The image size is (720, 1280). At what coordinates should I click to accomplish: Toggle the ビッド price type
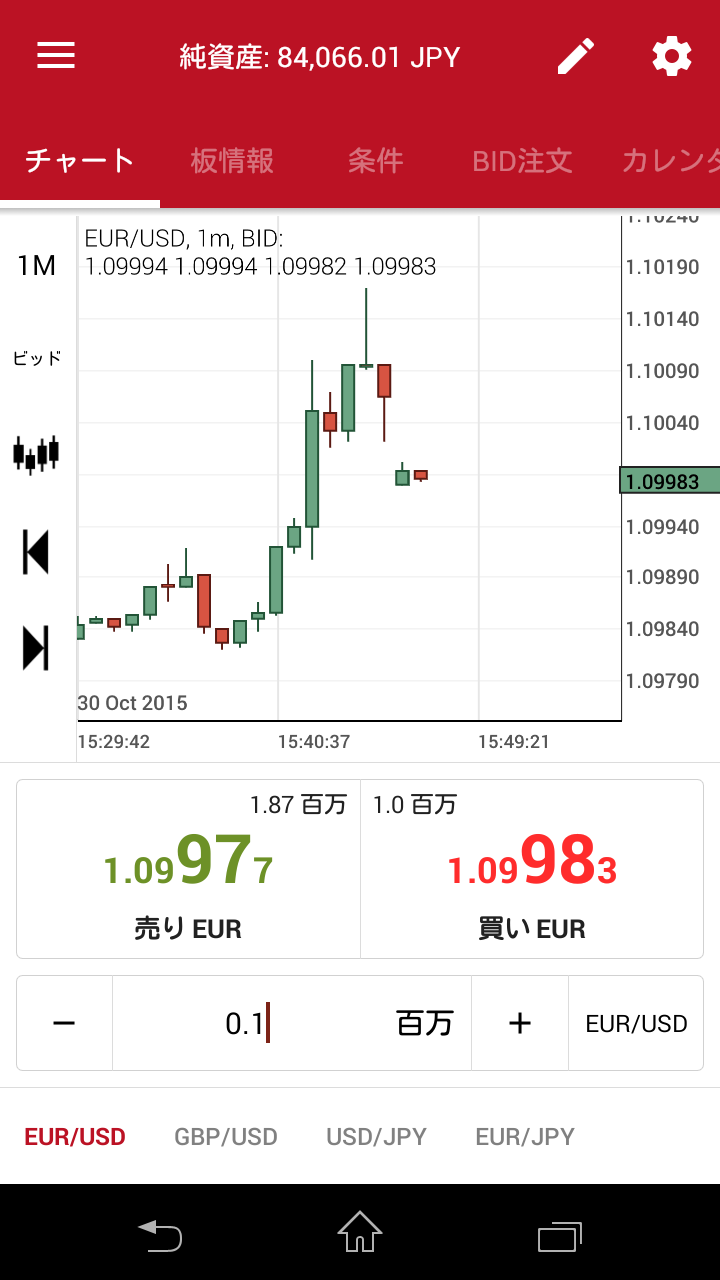(37, 357)
